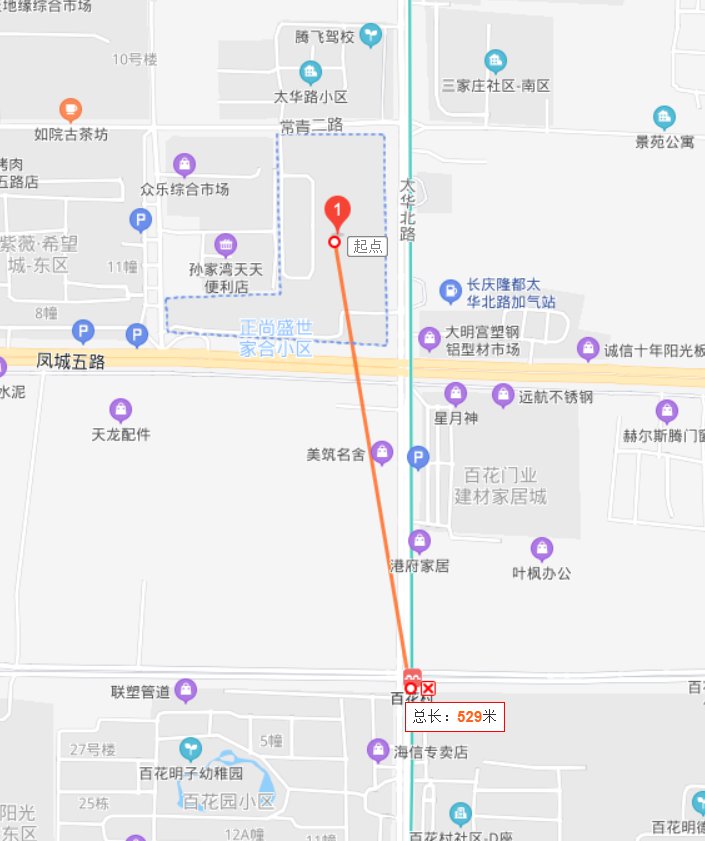Viewport: 705px width, 841px height.
Task: Tap the red start marker labeled 1
Action: tap(338, 211)
